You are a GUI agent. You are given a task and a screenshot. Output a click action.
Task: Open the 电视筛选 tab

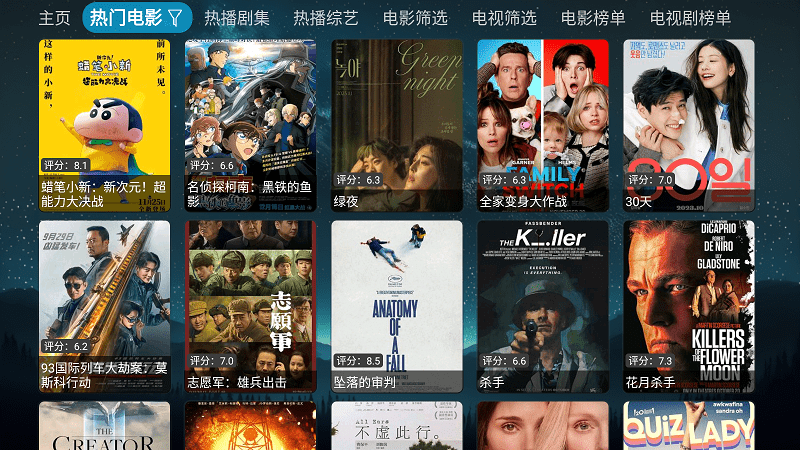[504, 18]
